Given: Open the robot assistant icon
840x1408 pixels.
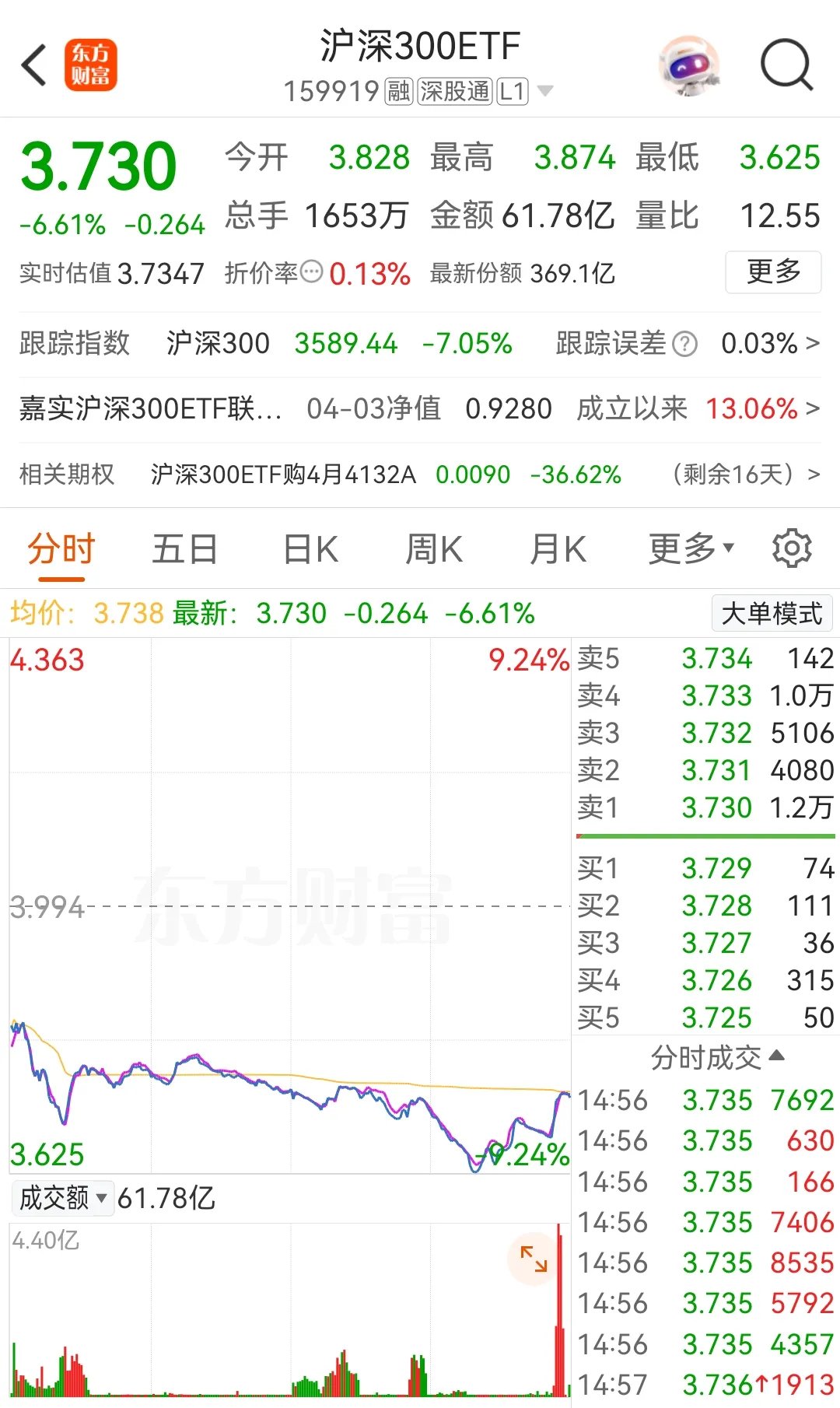Looking at the screenshot, I should pos(688,65).
